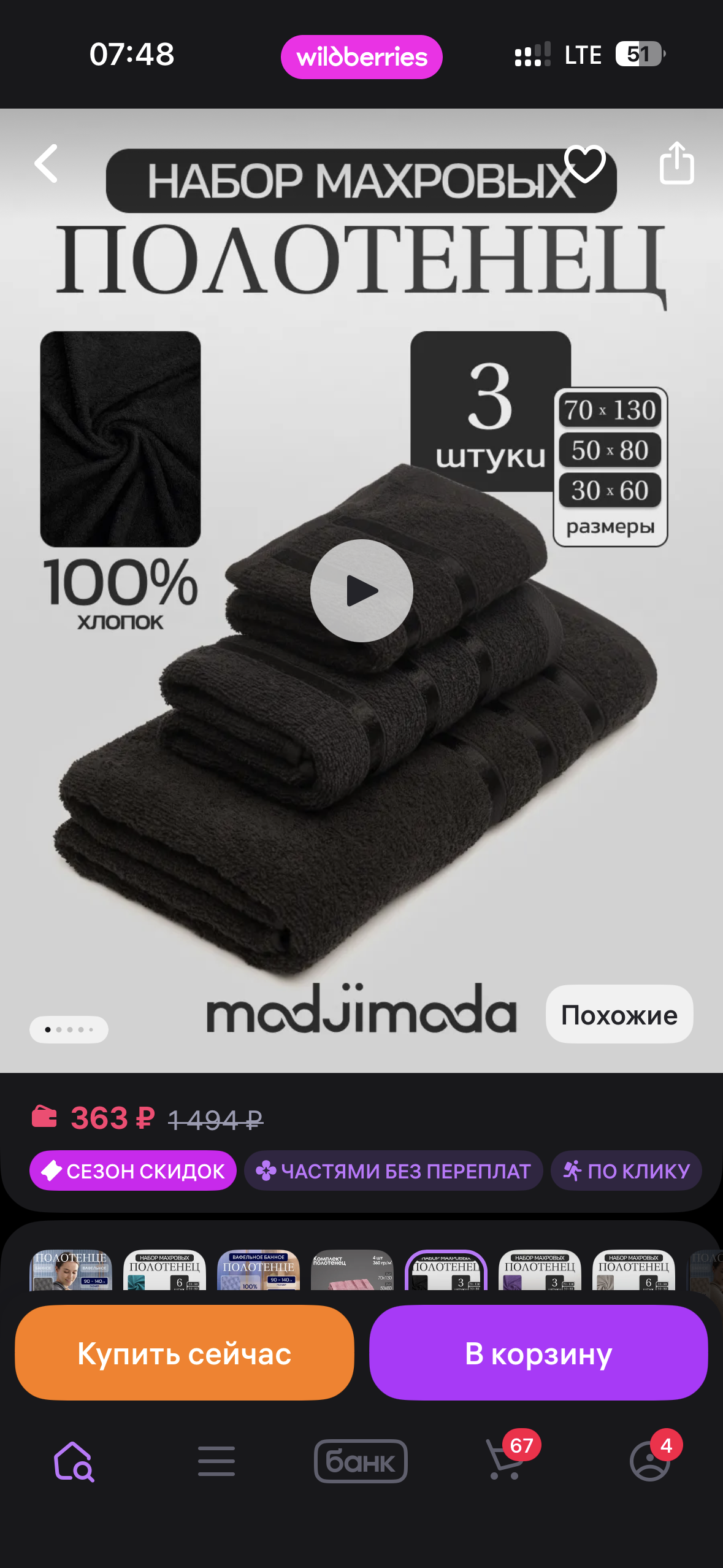This screenshot has height=1568, width=723.
Task: Select the purple 3-piece towel set variant
Action: [x=540, y=1271]
